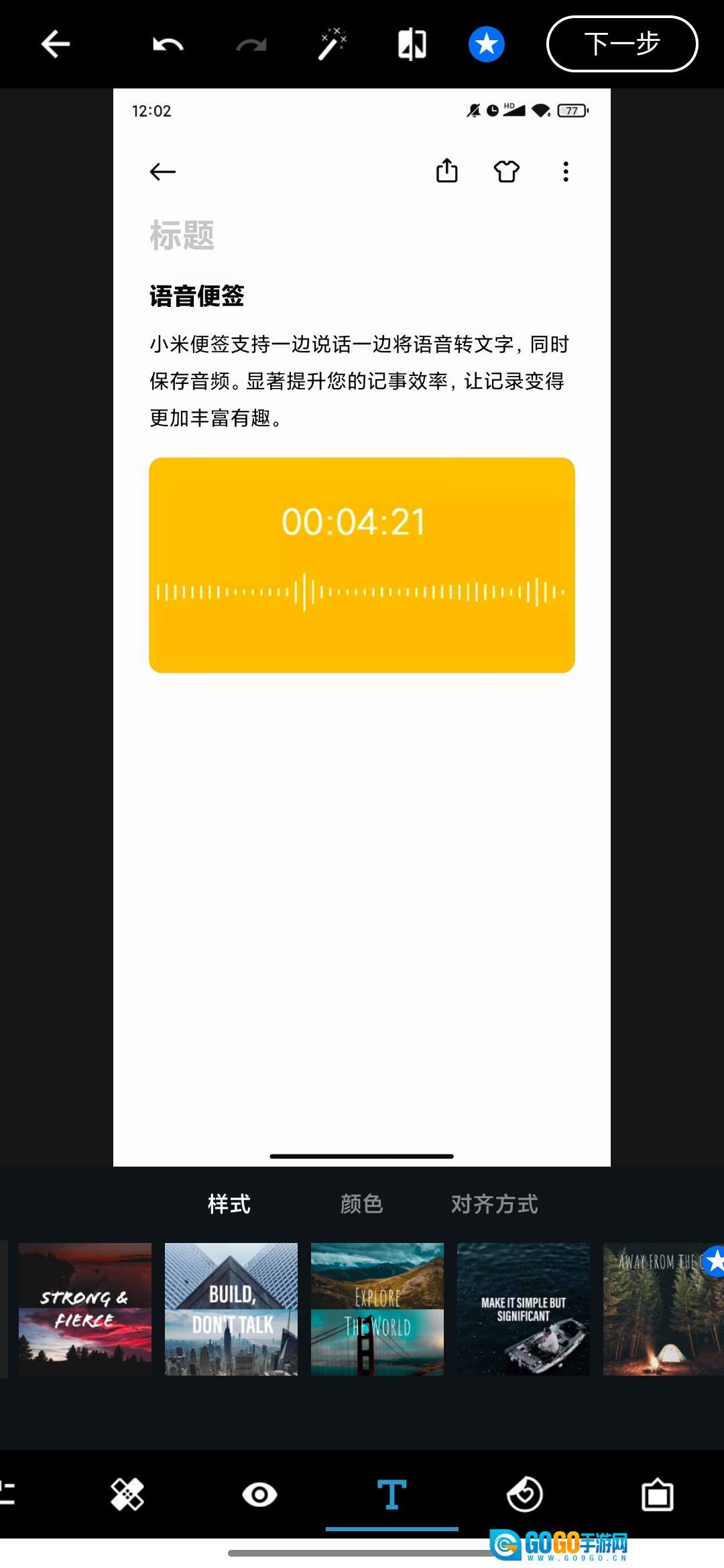Select the text T tool
This screenshot has height=1568, width=724.
point(391,1495)
